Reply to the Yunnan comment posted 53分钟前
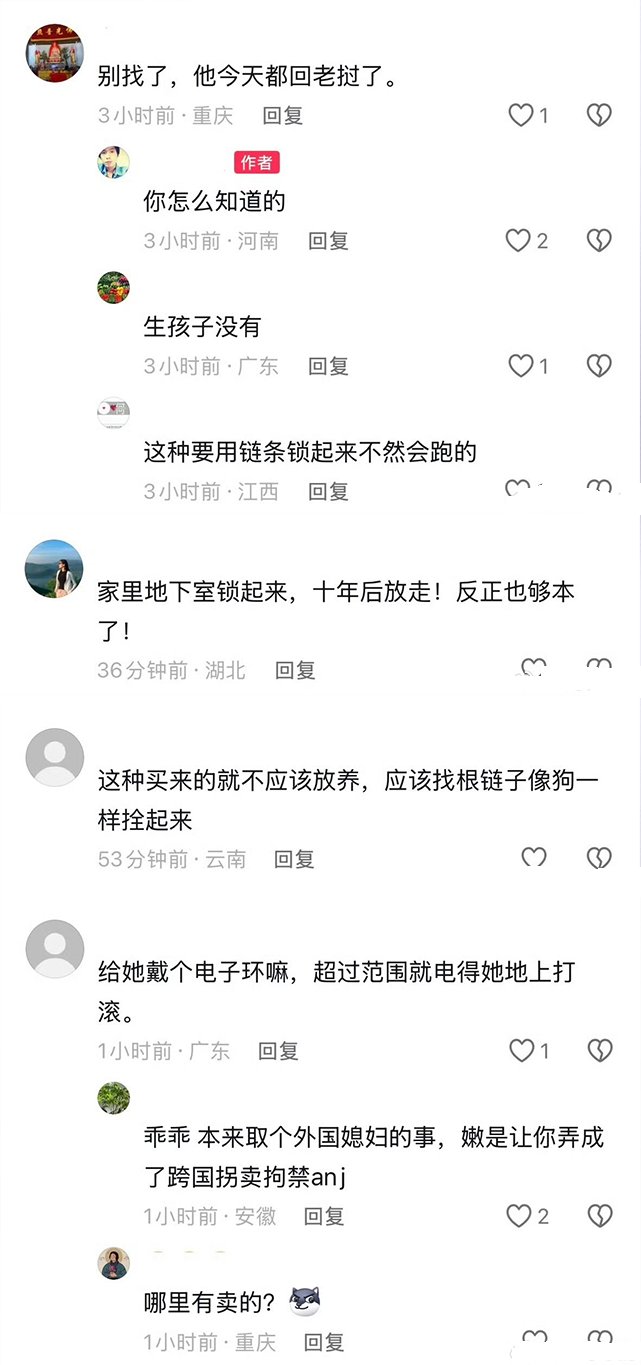 295,858
